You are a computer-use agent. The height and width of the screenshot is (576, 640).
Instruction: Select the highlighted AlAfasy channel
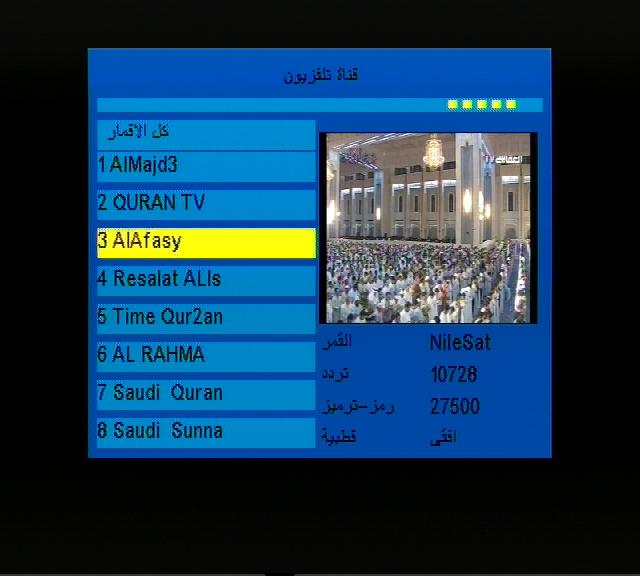click(x=205, y=242)
